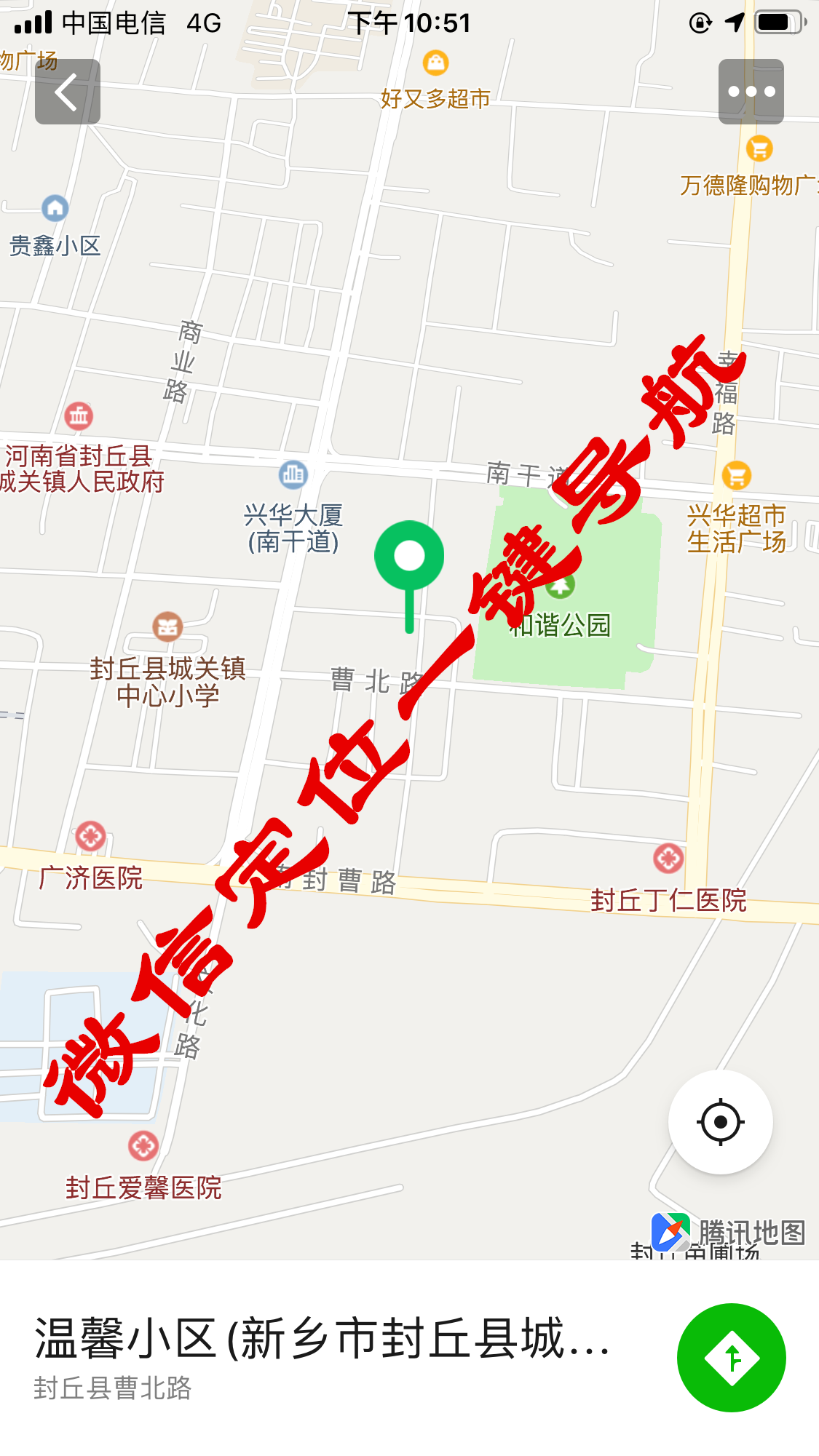The height and width of the screenshot is (1456, 819).
Task: Select 封丘丁仁医院 hospital marker
Action: click(668, 859)
